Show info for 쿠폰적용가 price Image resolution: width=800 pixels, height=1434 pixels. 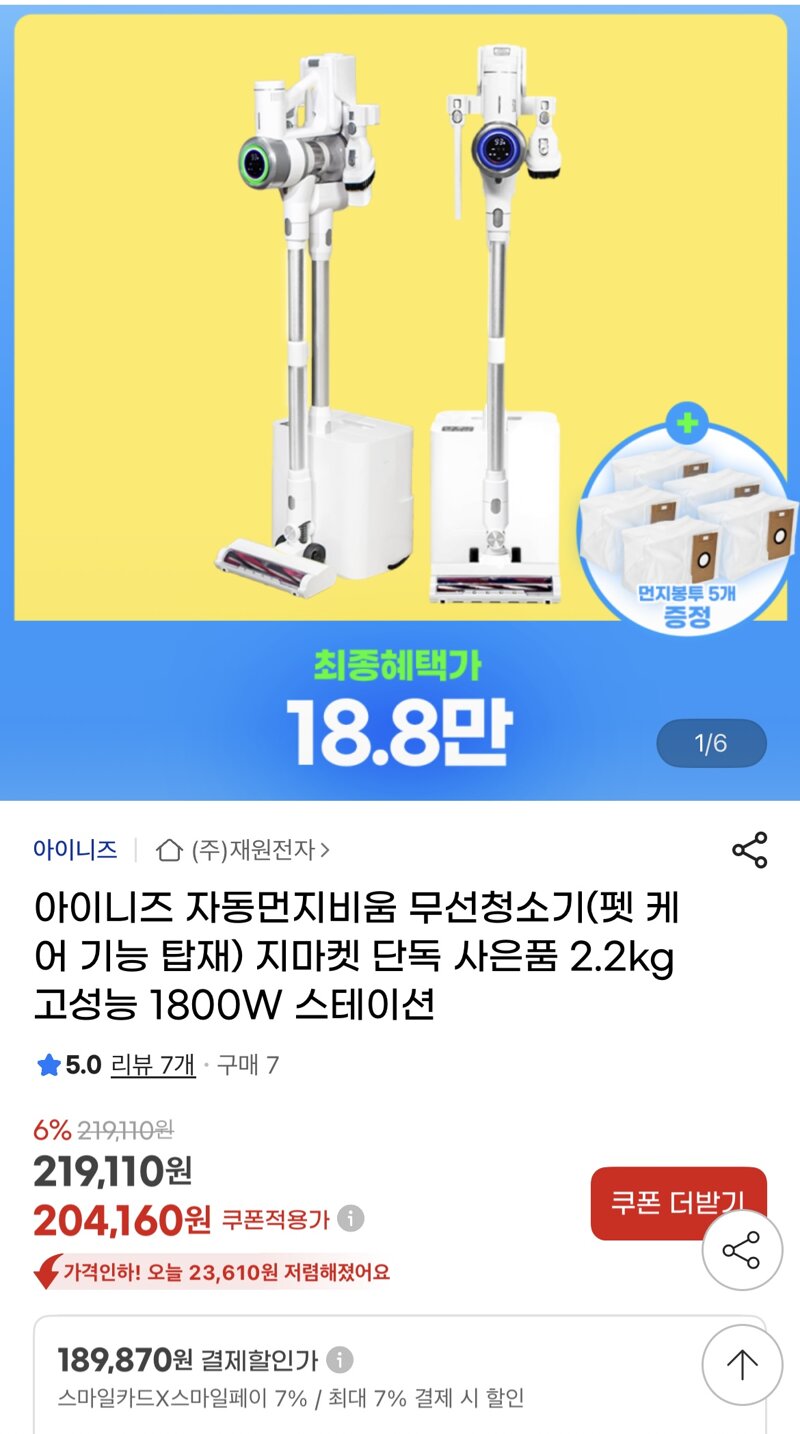tap(350, 1219)
